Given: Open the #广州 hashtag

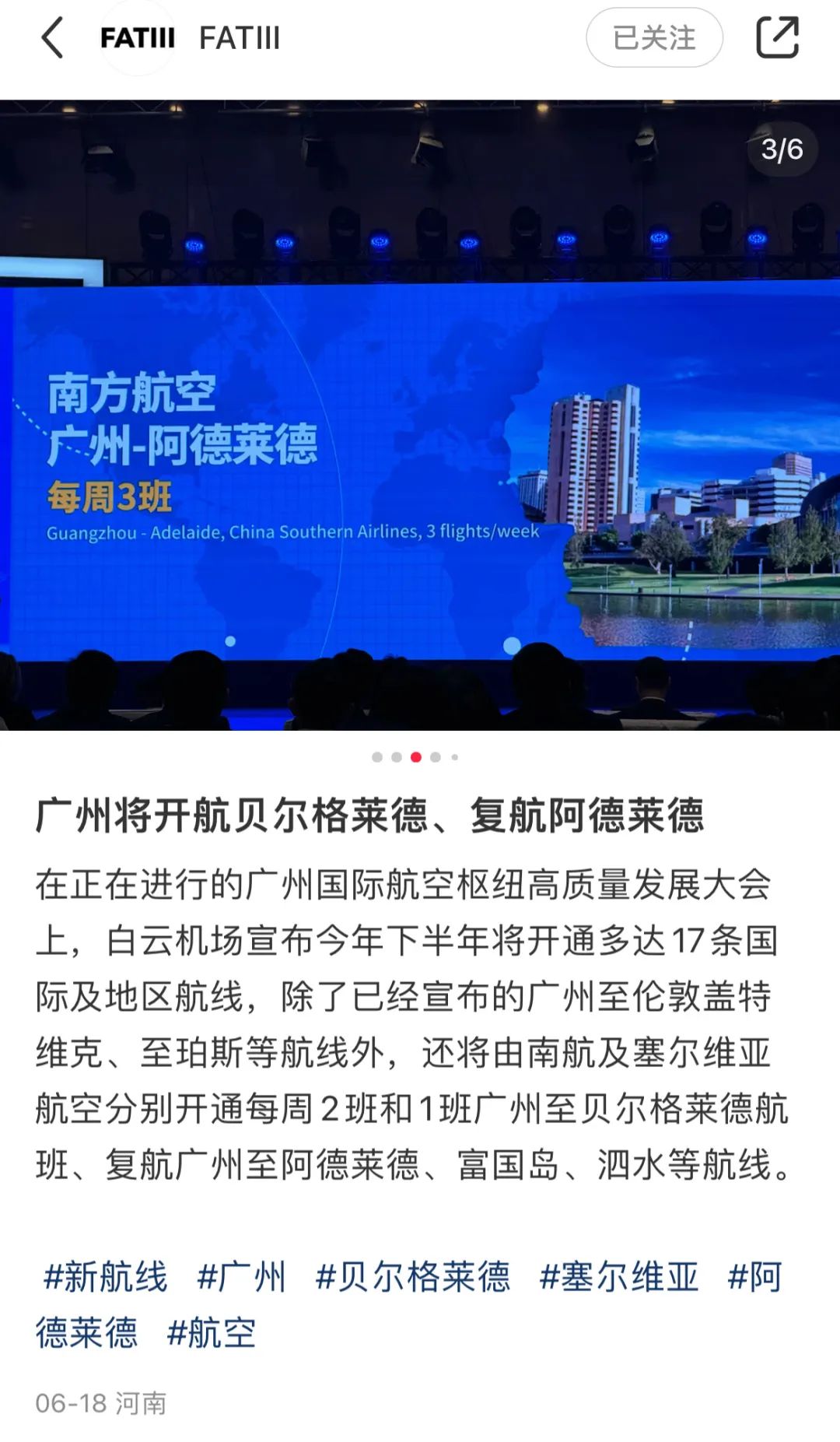Looking at the screenshot, I should 242,1277.
